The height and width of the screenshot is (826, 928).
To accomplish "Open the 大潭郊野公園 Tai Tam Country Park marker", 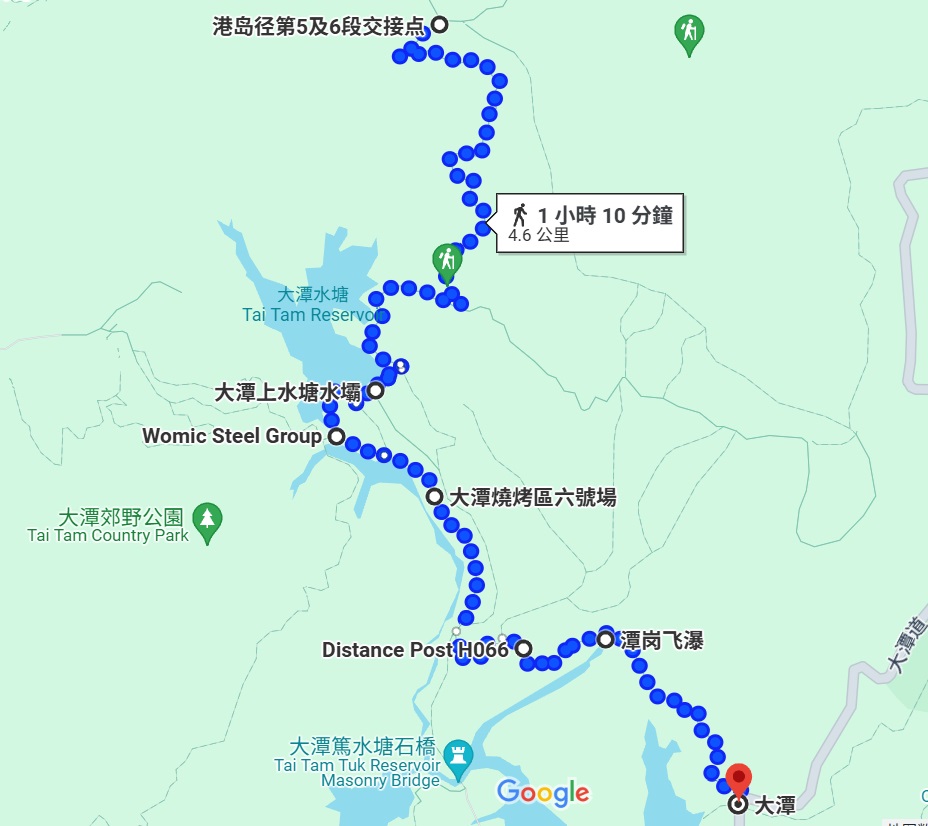I will (207, 518).
